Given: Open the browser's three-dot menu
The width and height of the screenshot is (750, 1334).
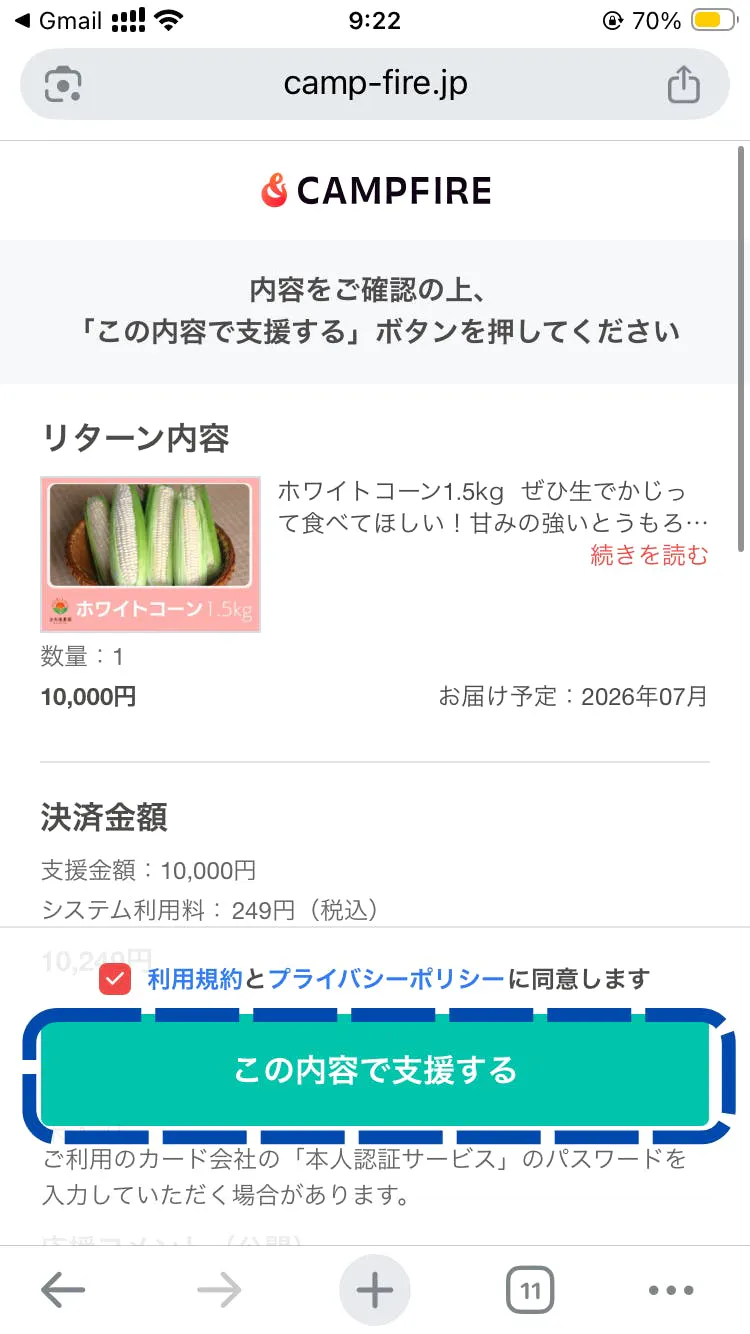Looking at the screenshot, I should click(x=671, y=1291).
